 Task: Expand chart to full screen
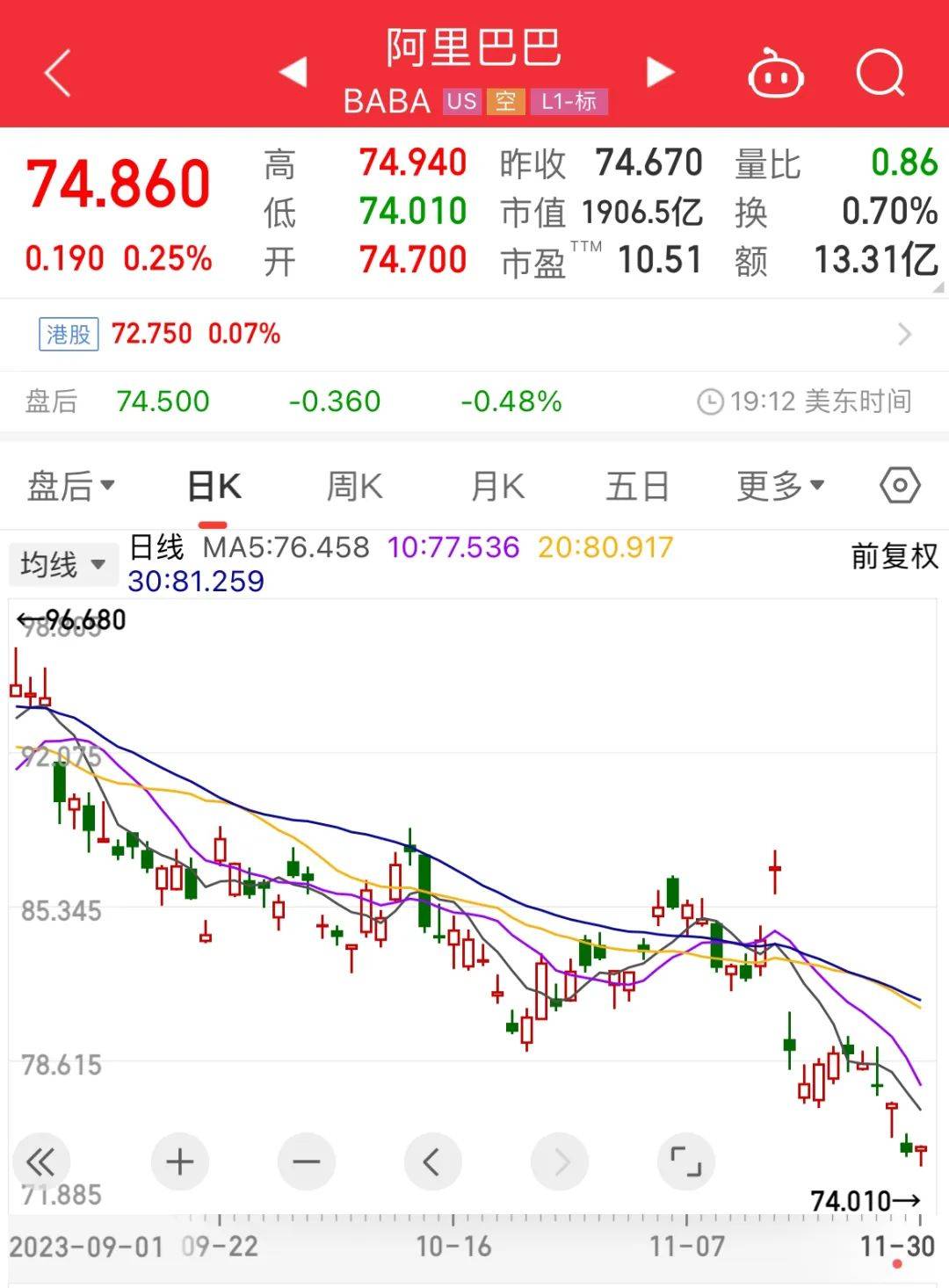[685, 1162]
